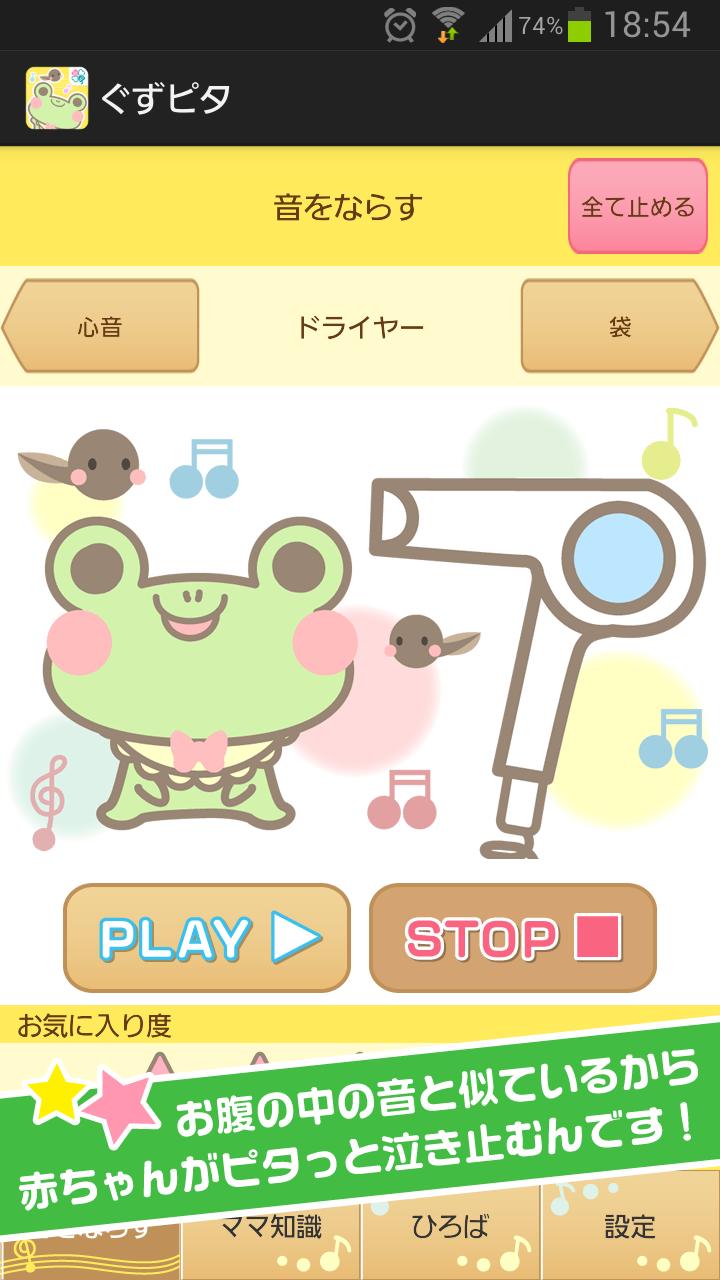Image resolution: width=720 pixels, height=1280 pixels.
Task: Start the dryer sound with PLAY
Action: [x=207, y=937]
